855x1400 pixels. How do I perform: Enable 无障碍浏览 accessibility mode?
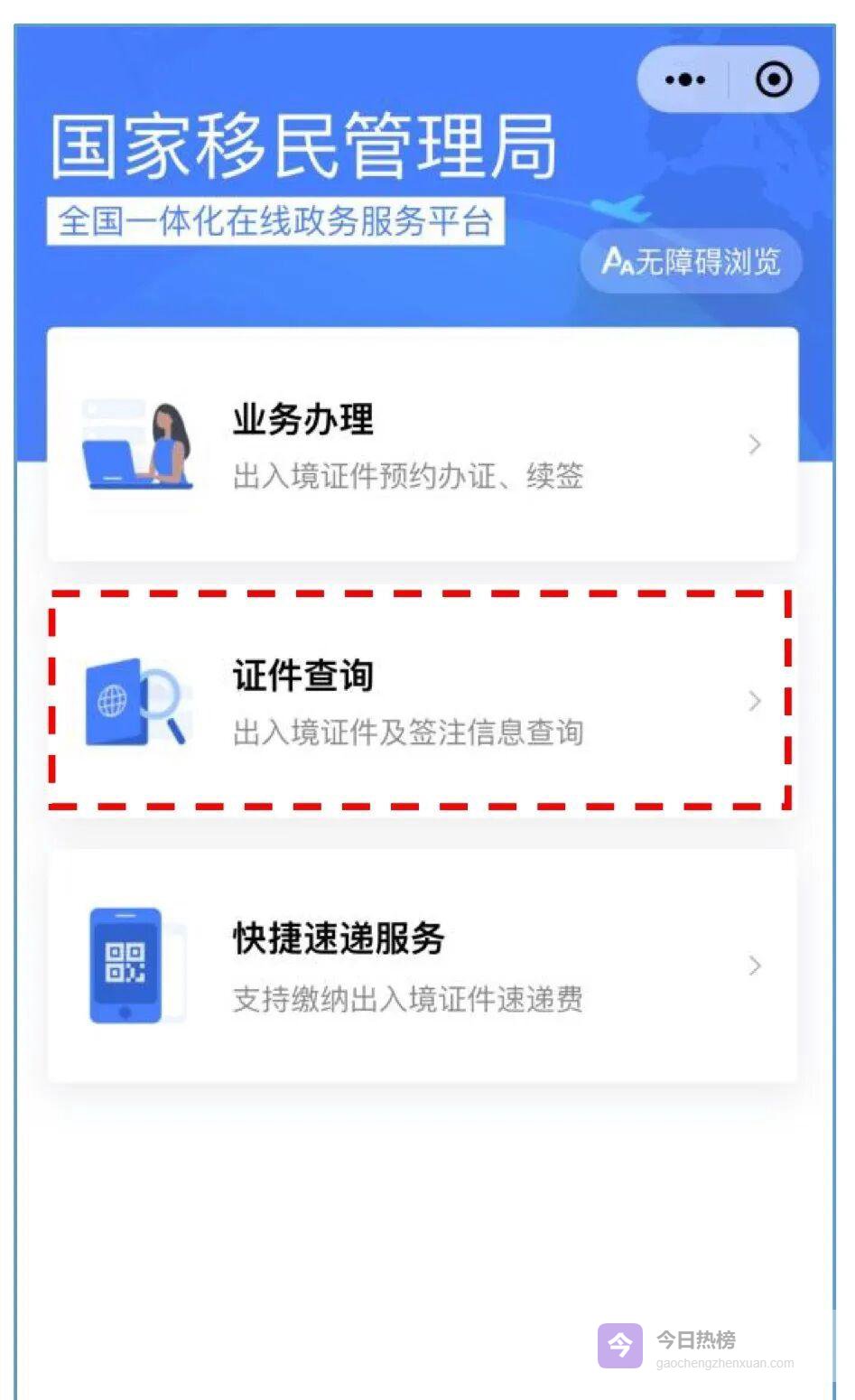click(691, 262)
